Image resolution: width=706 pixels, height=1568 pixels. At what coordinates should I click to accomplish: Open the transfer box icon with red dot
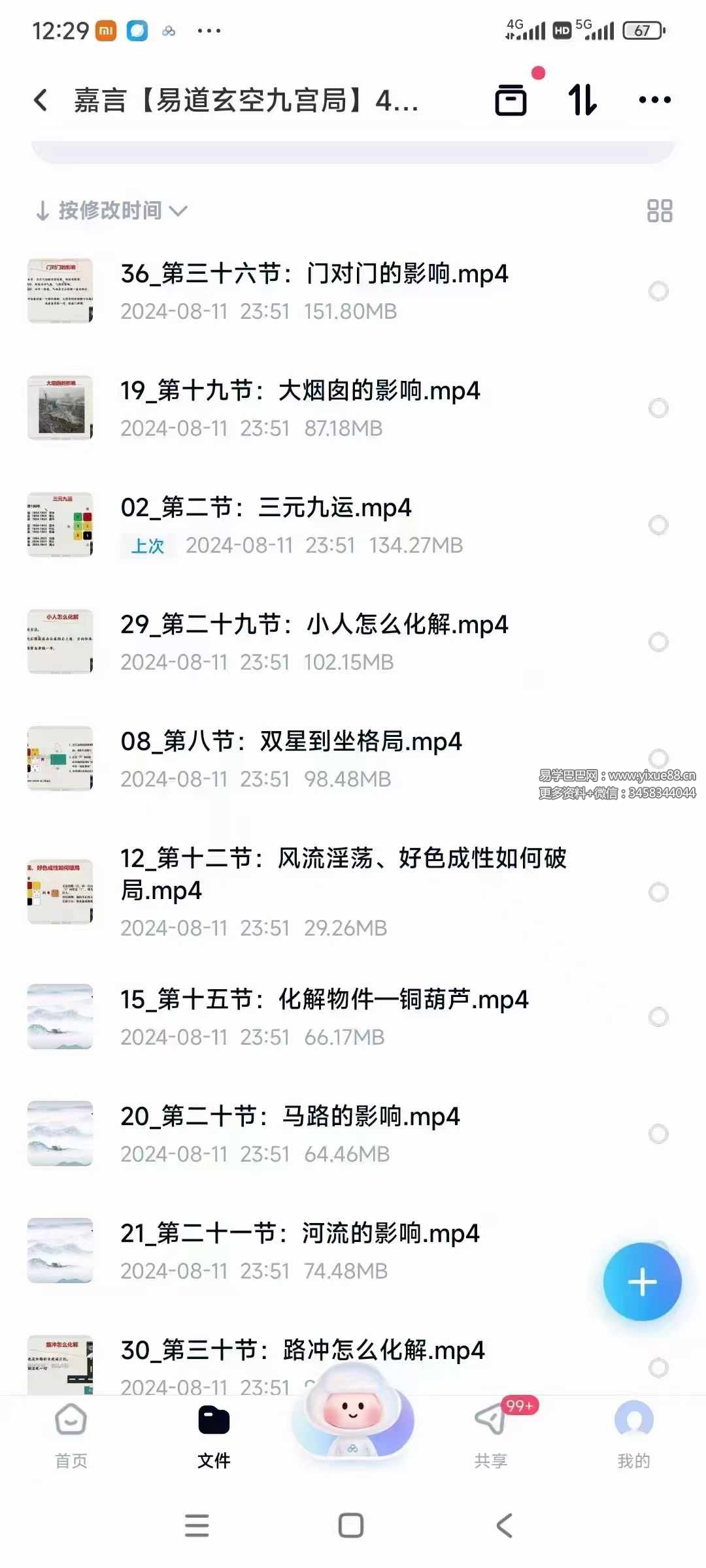[x=511, y=100]
